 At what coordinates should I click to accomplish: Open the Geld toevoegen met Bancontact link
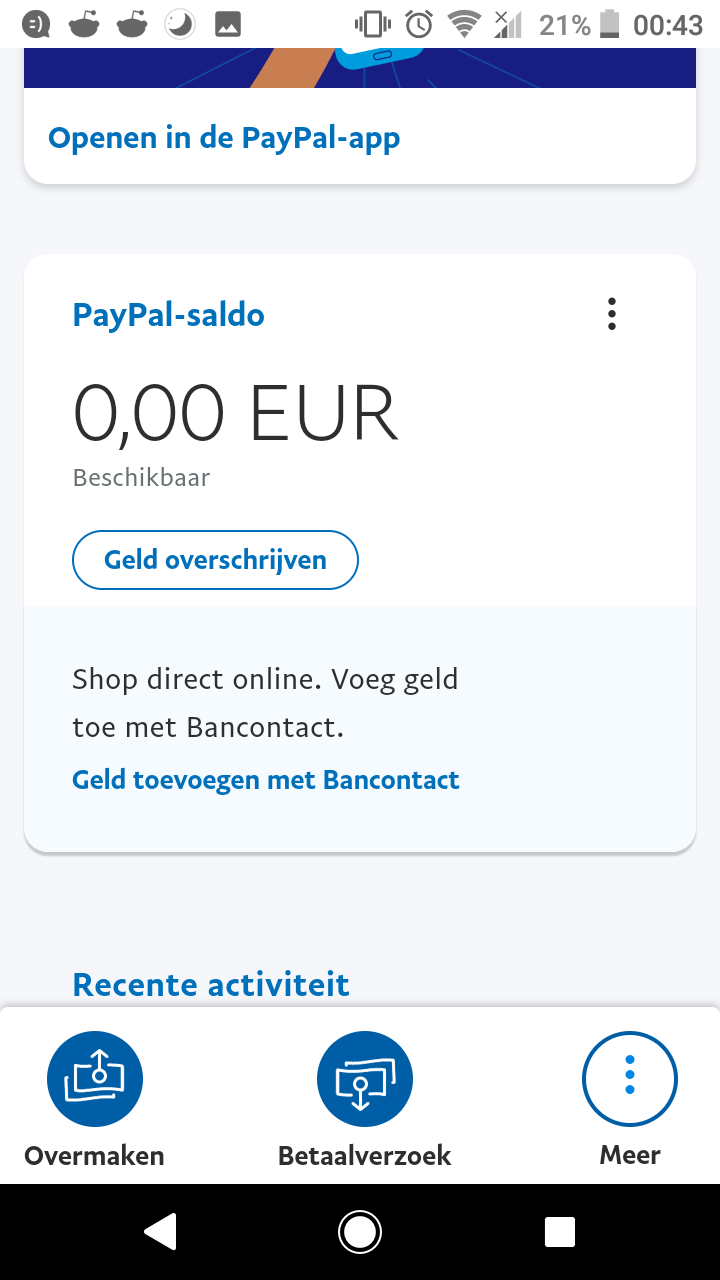tap(266, 780)
